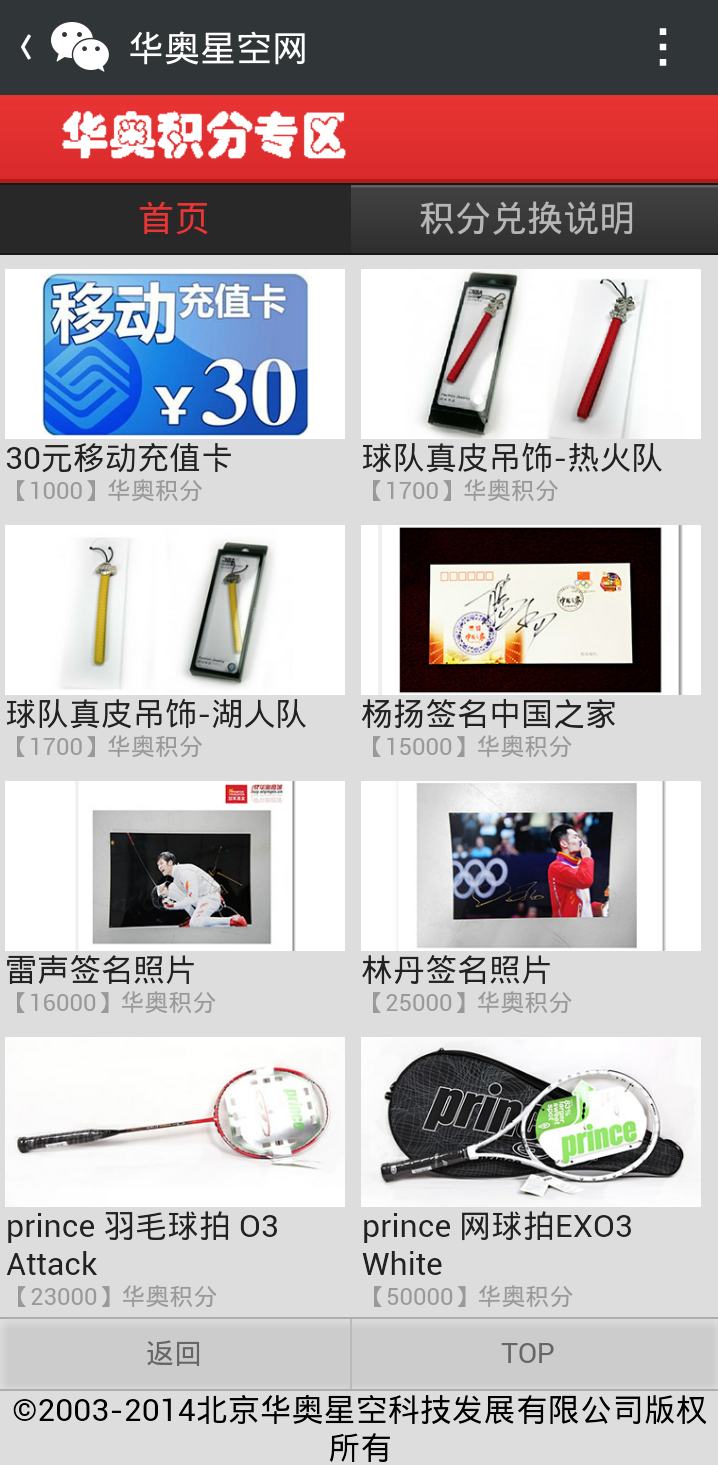Open the 林丹签名照片 item
Screen dimensions: 718x1465
pyautogui.click(x=530, y=866)
